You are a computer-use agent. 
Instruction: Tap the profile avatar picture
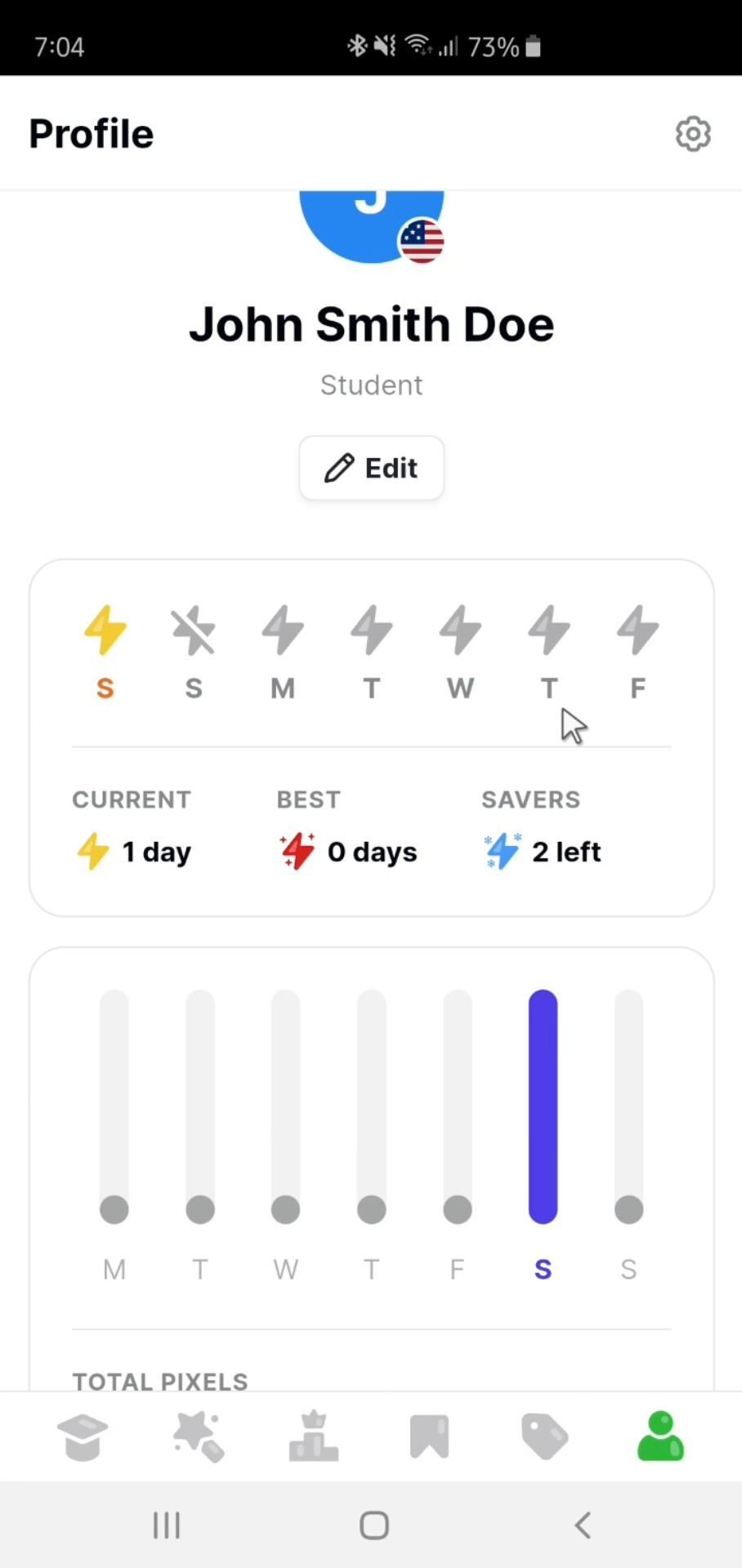pos(372,225)
